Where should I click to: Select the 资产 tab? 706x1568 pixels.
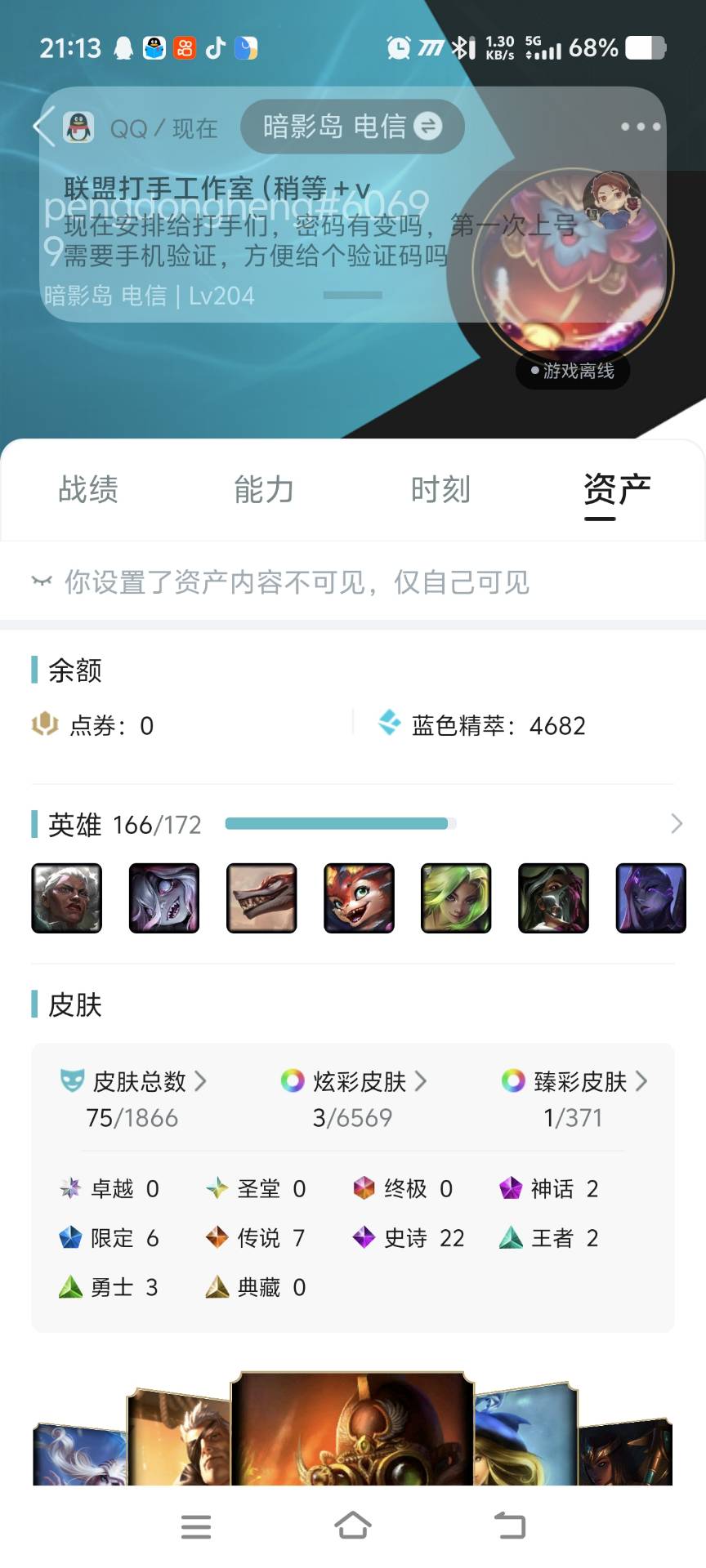(x=617, y=490)
